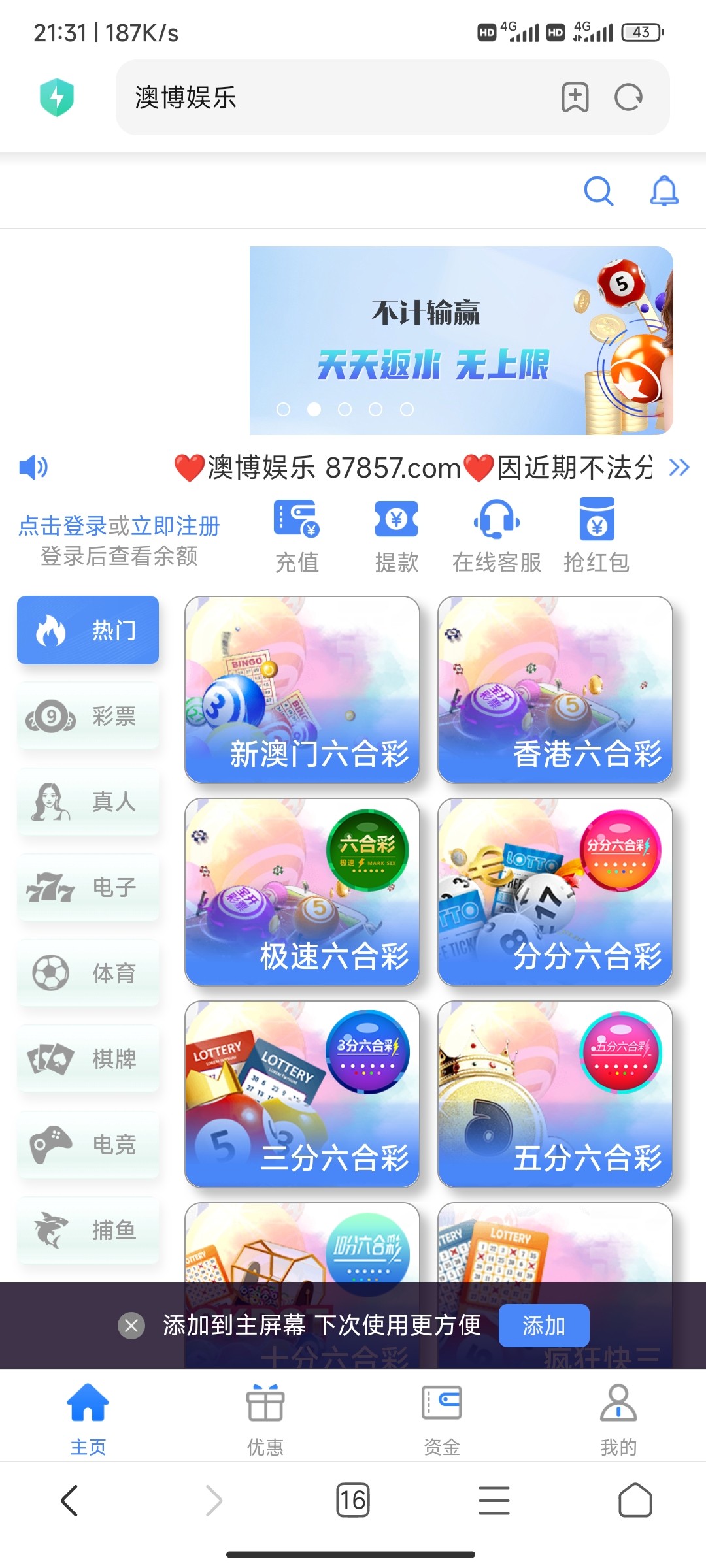Image resolution: width=706 pixels, height=1568 pixels.
Task: Tap 添加 to add to home screen
Action: 544,1326
